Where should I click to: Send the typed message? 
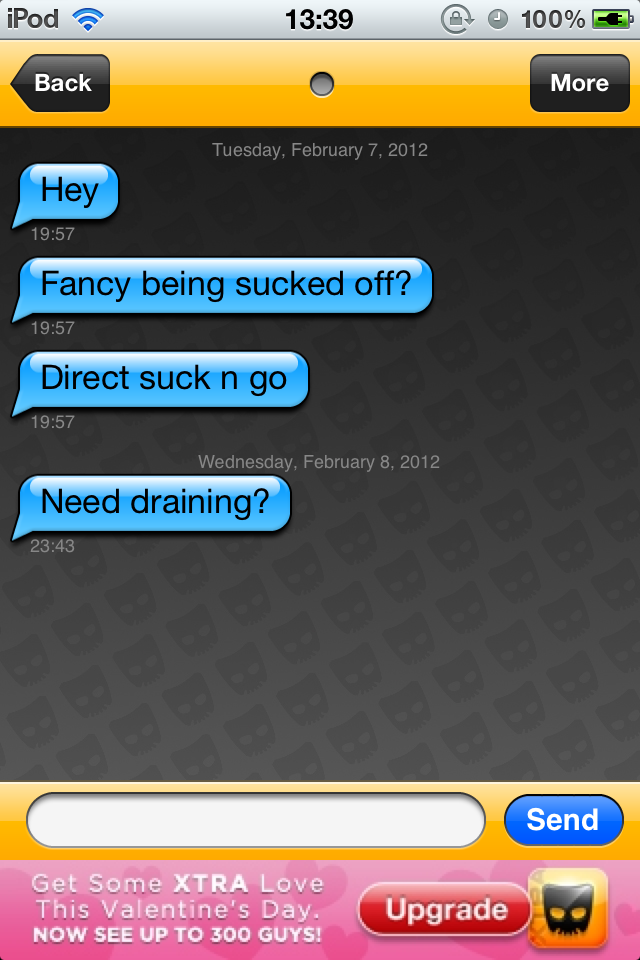point(563,820)
